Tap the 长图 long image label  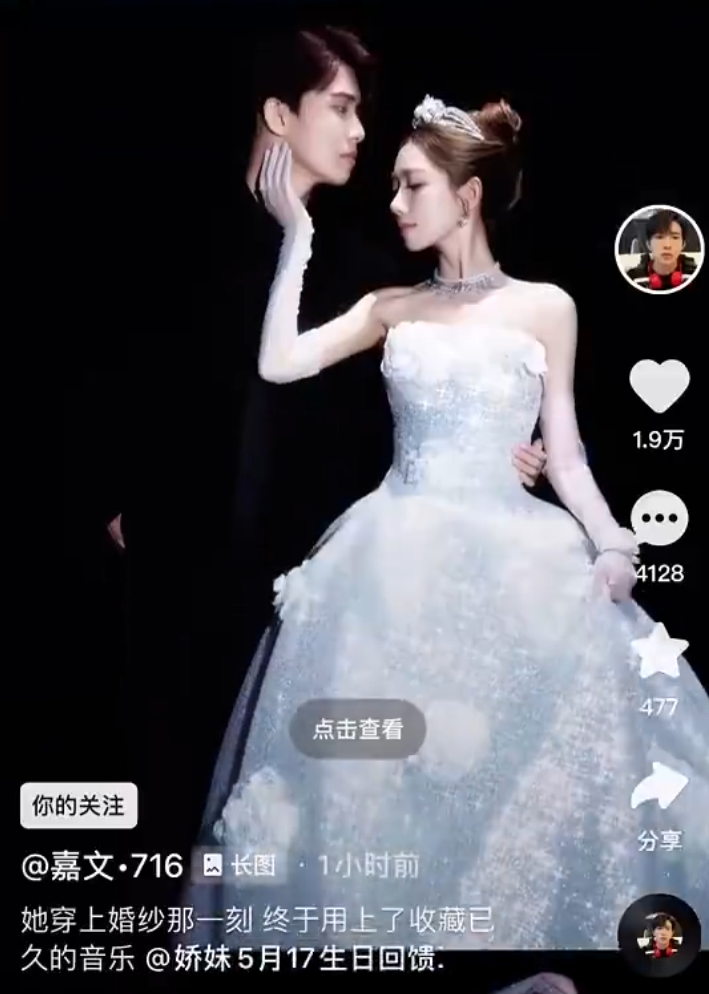pyautogui.click(x=240, y=865)
